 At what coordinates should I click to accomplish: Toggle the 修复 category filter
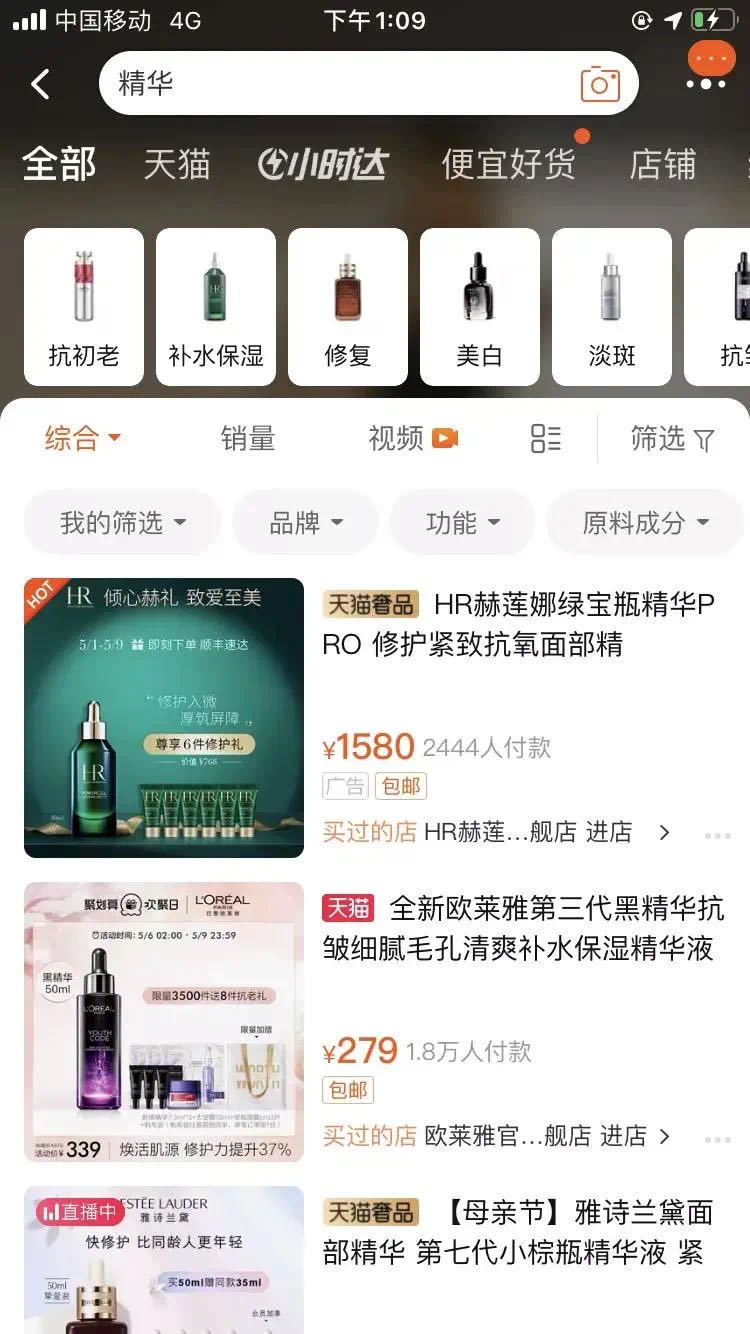347,305
